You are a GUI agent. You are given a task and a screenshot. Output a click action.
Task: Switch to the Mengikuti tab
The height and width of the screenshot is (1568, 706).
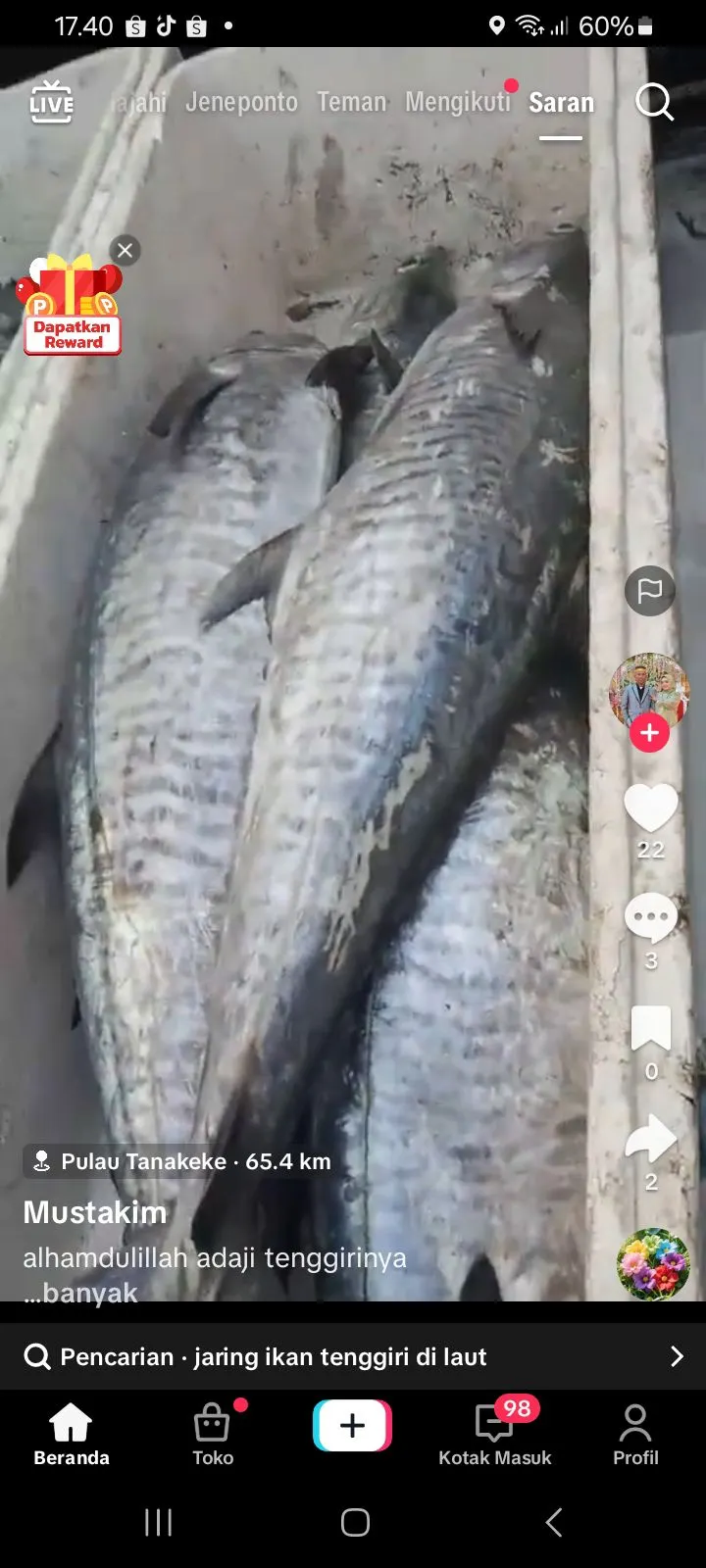click(457, 103)
